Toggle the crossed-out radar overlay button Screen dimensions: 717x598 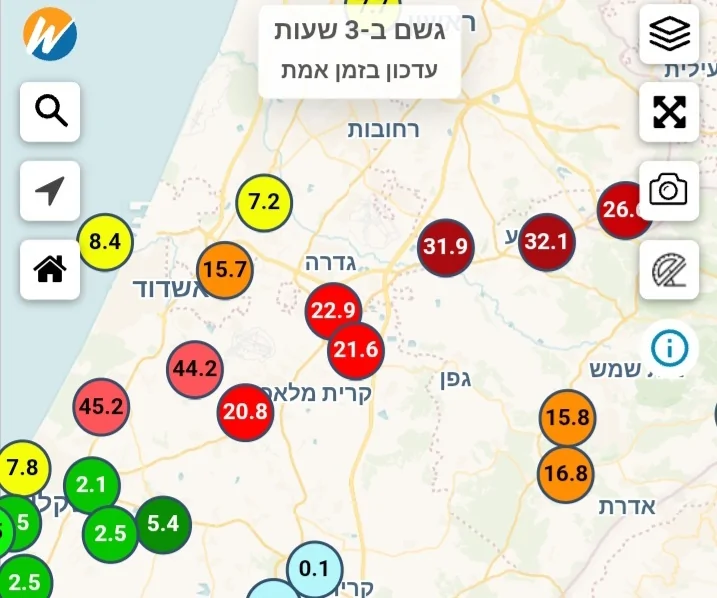669,269
